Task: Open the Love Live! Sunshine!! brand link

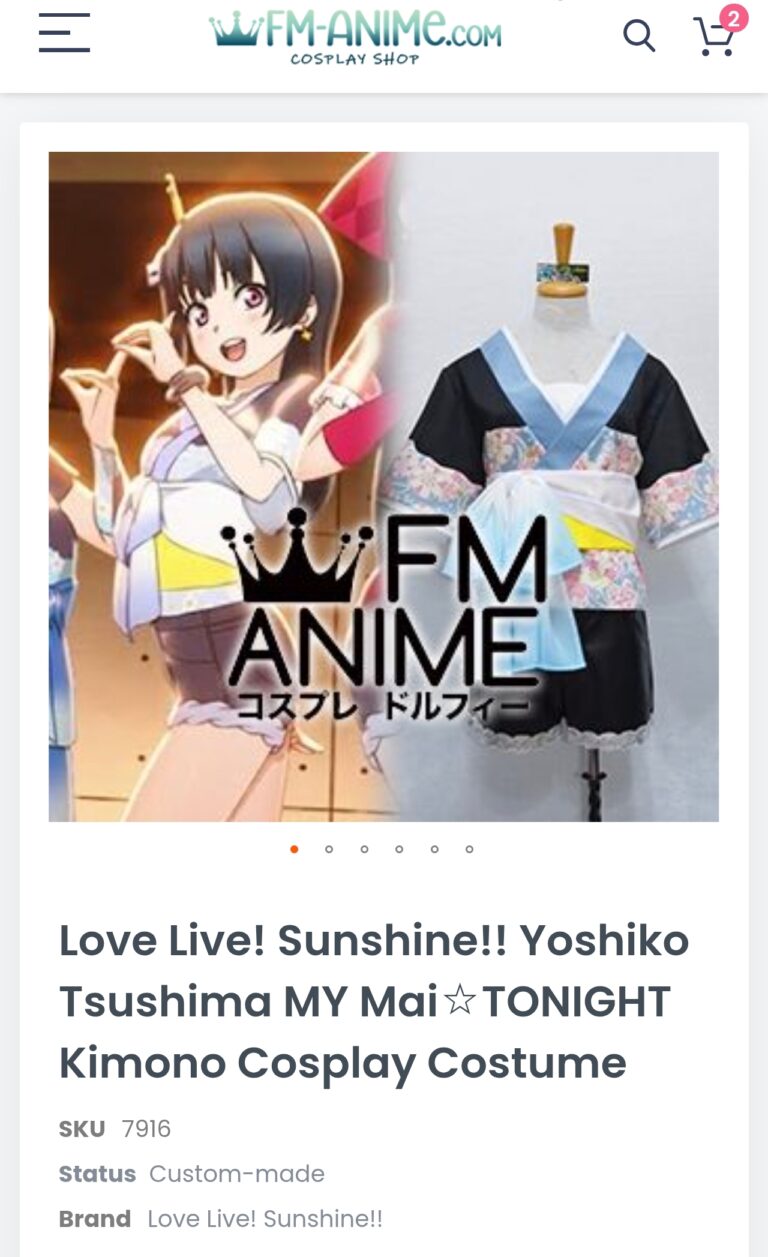Action: click(265, 1219)
